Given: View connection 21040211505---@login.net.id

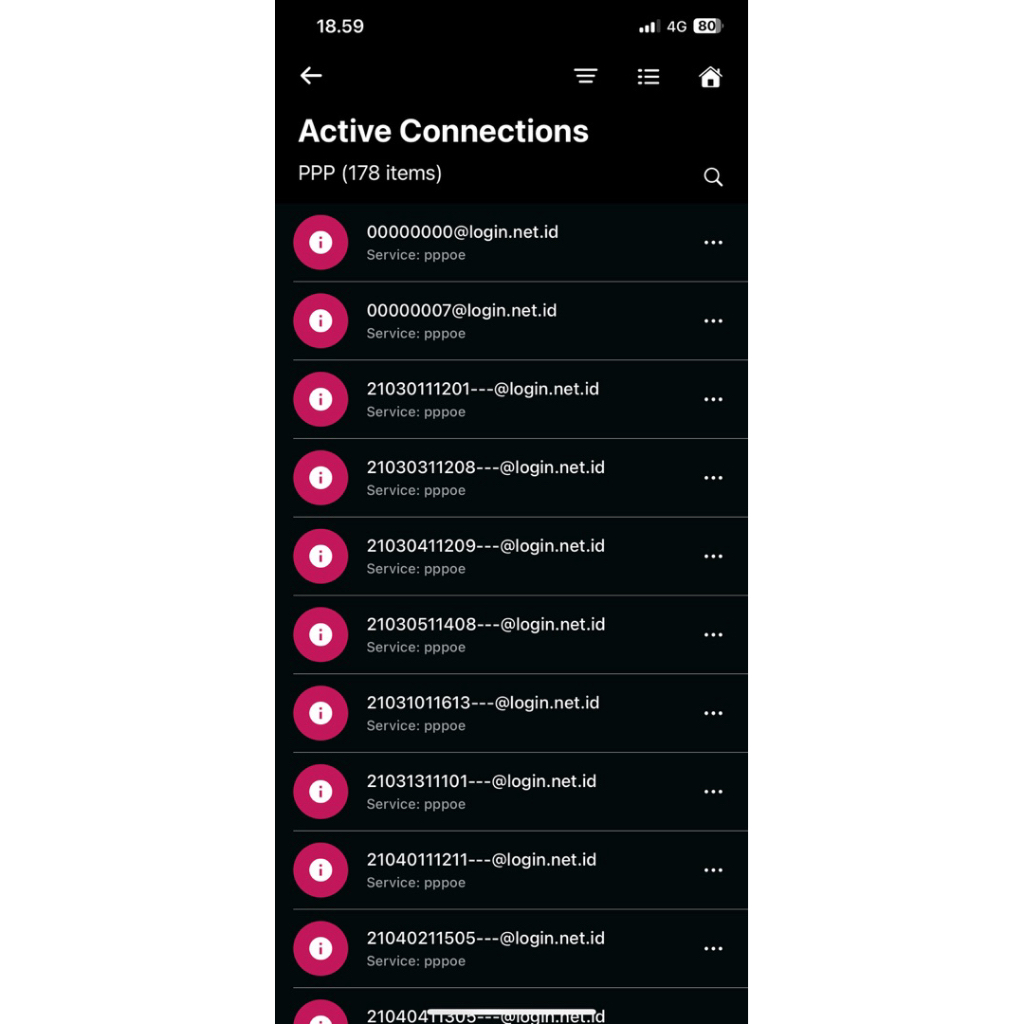Looking at the screenshot, I should [x=485, y=948].
